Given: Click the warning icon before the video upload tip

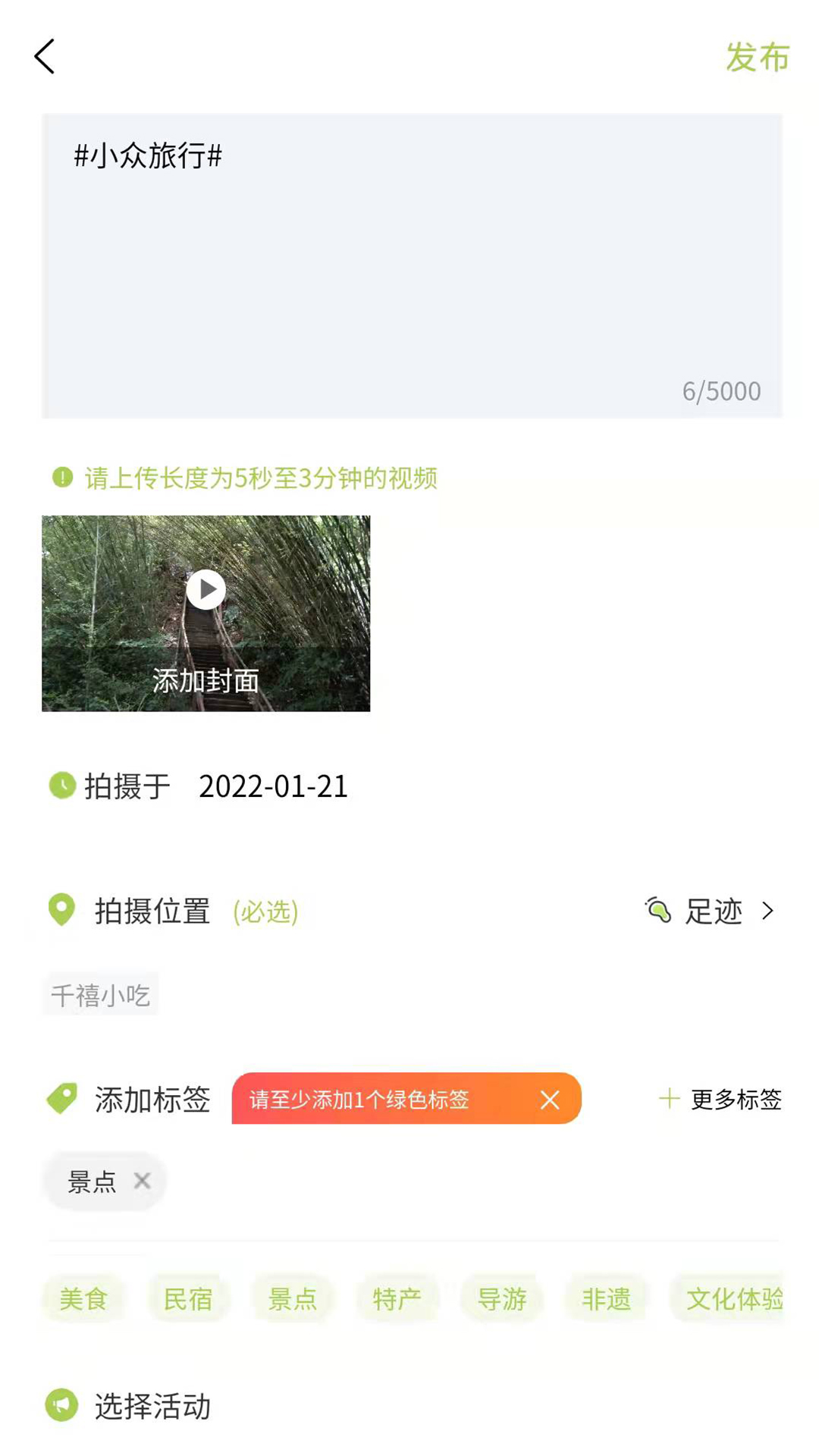Looking at the screenshot, I should click(62, 479).
